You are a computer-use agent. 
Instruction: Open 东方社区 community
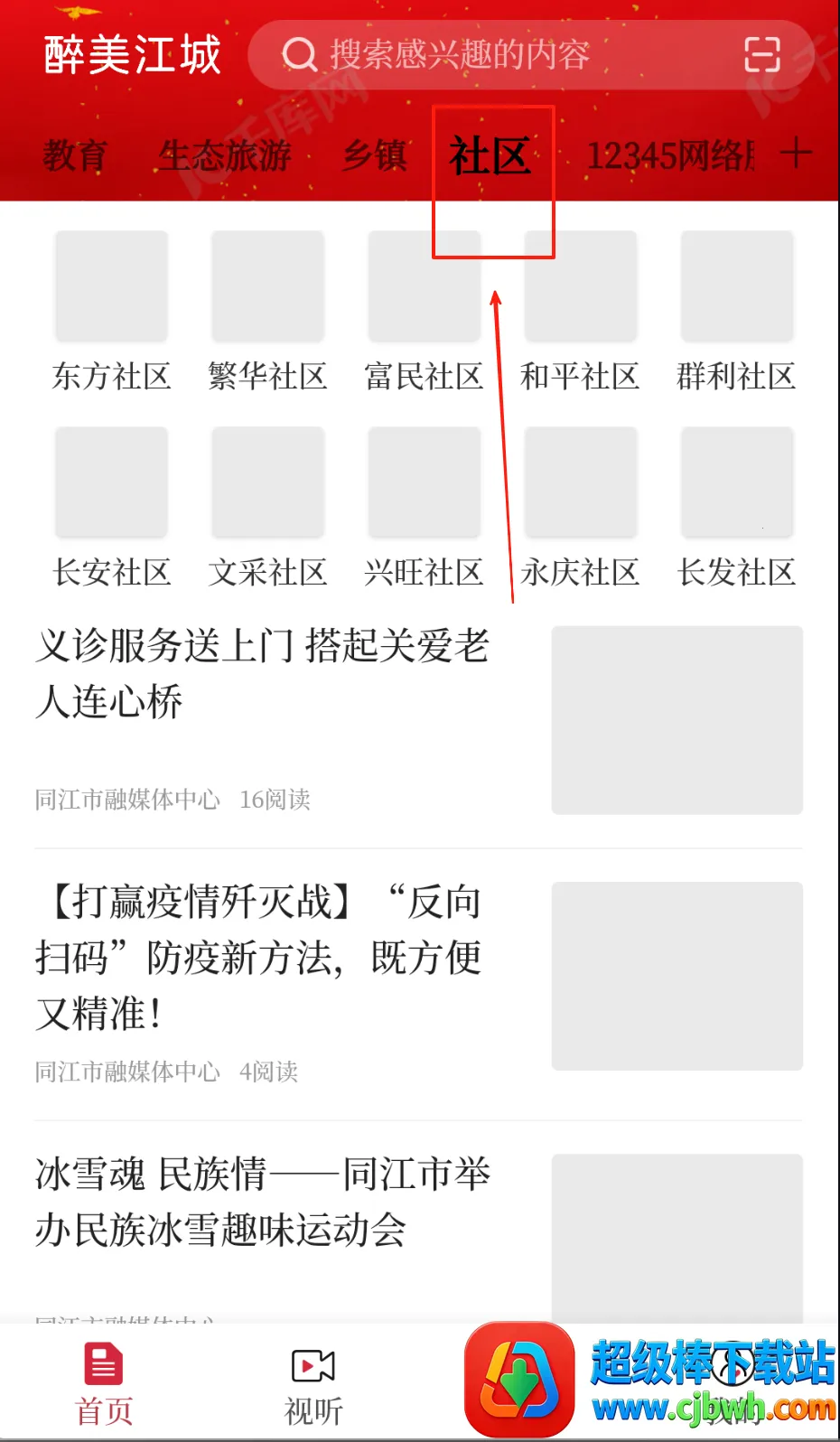point(111,312)
